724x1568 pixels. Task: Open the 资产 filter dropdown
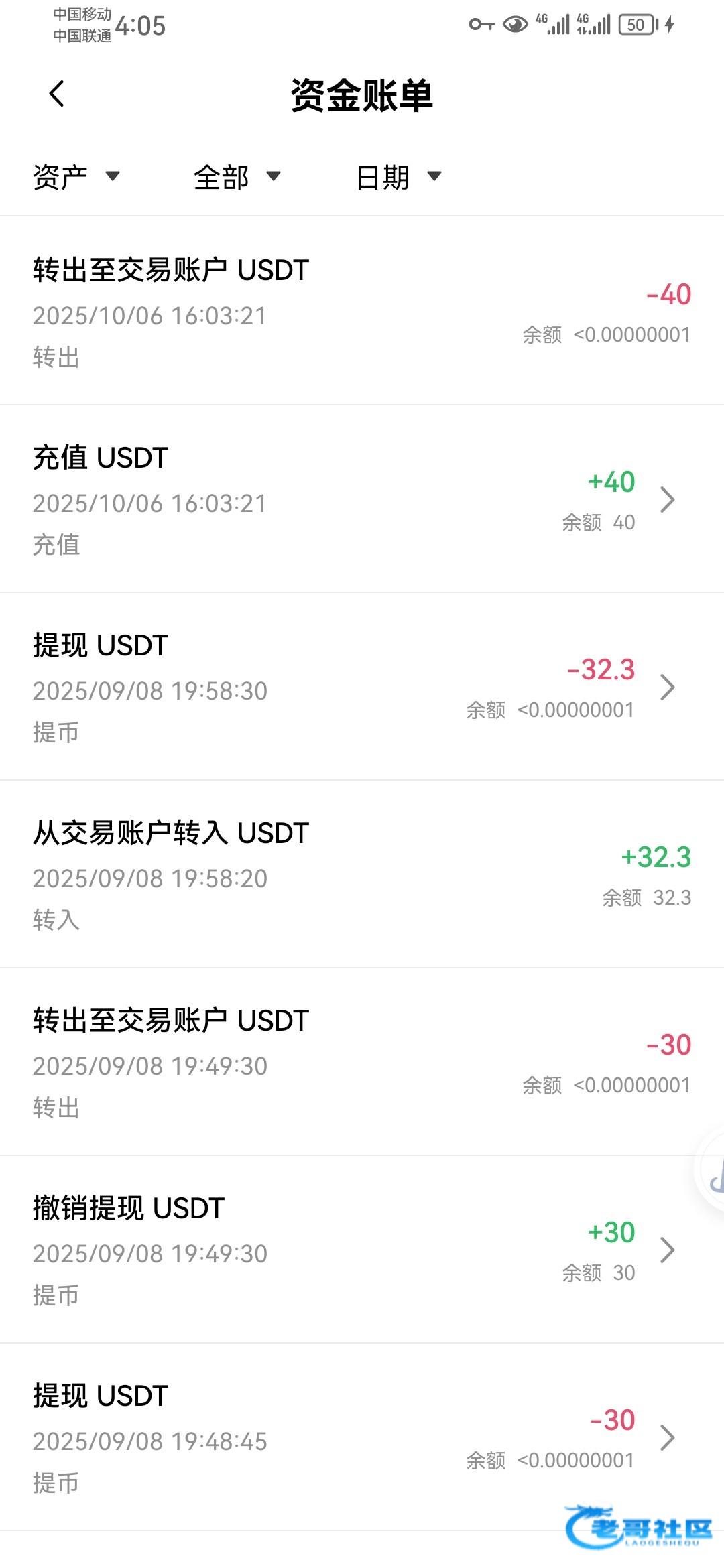click(76, 177)
